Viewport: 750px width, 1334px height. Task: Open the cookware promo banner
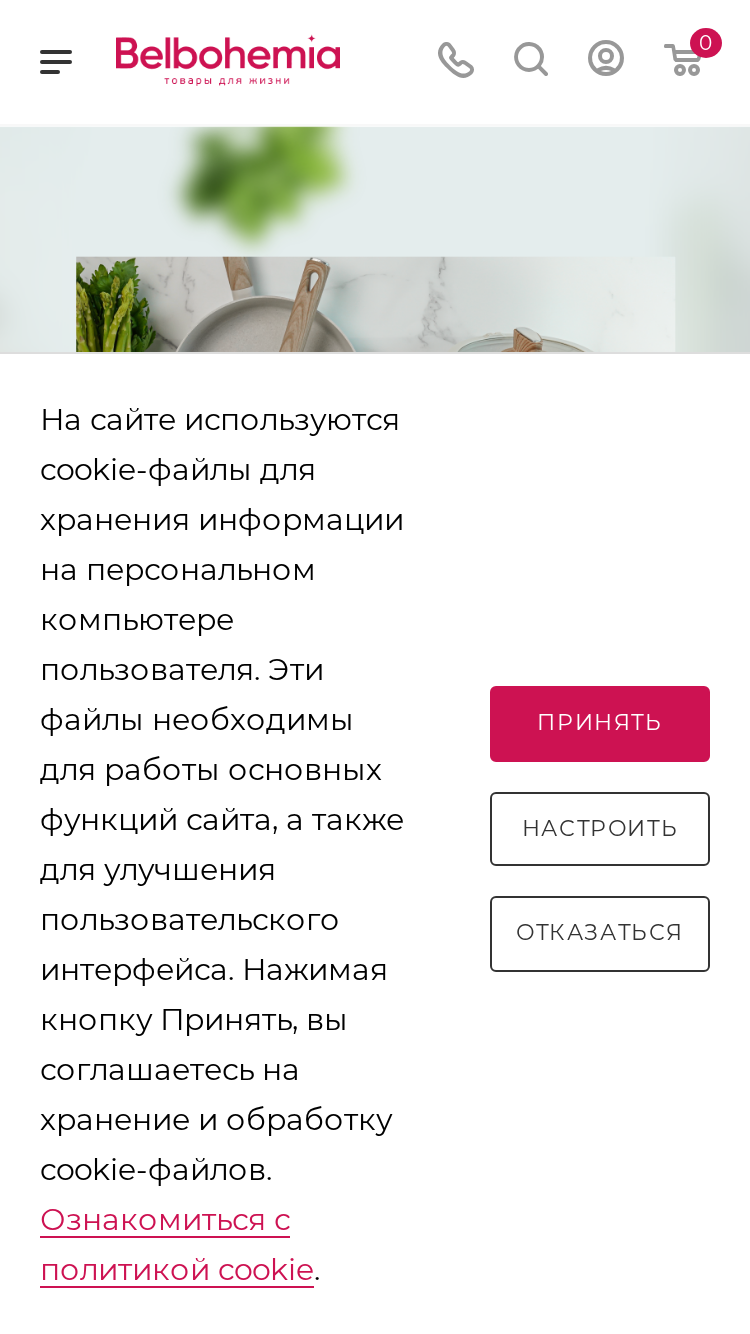(x=375, y=240)
